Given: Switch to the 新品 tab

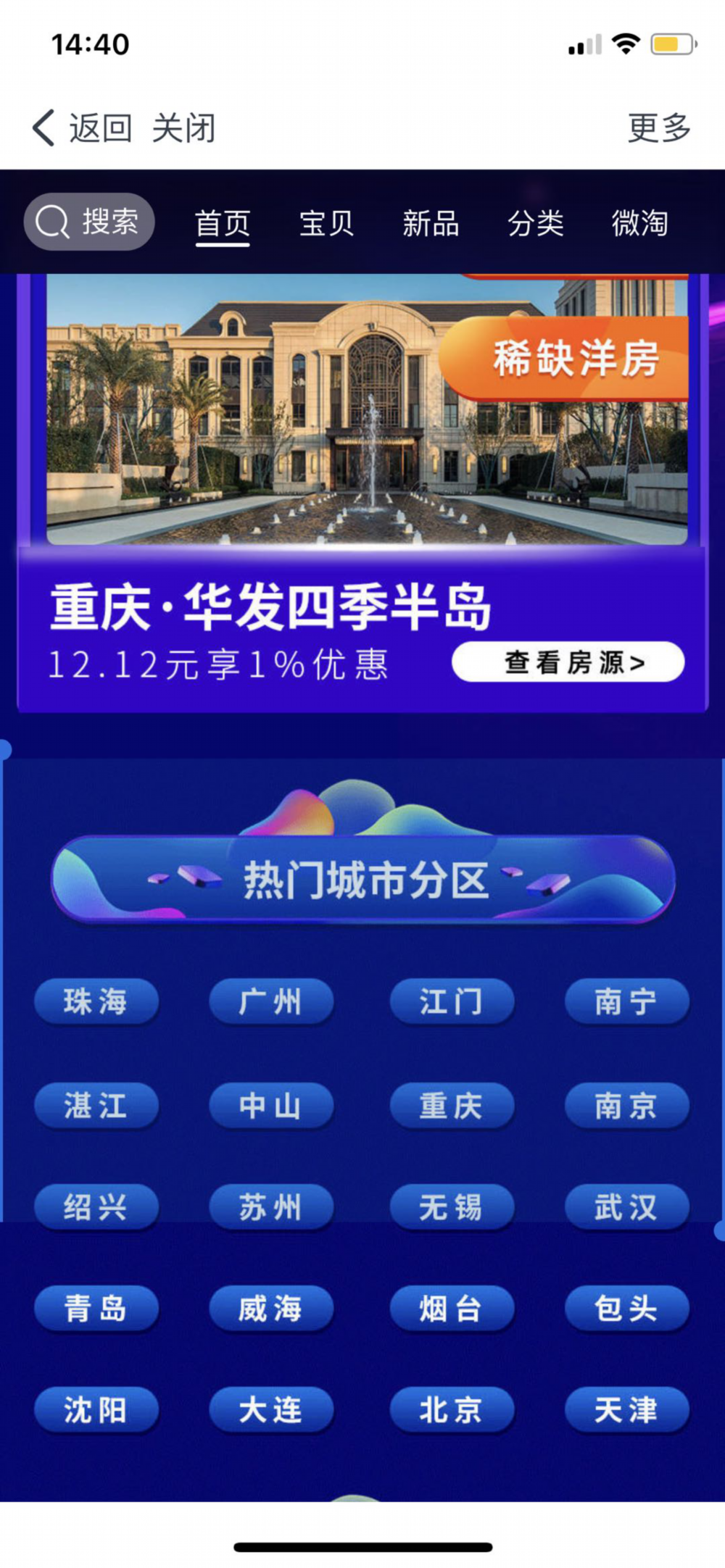Looking at the screenshot, I should [431, 223].
